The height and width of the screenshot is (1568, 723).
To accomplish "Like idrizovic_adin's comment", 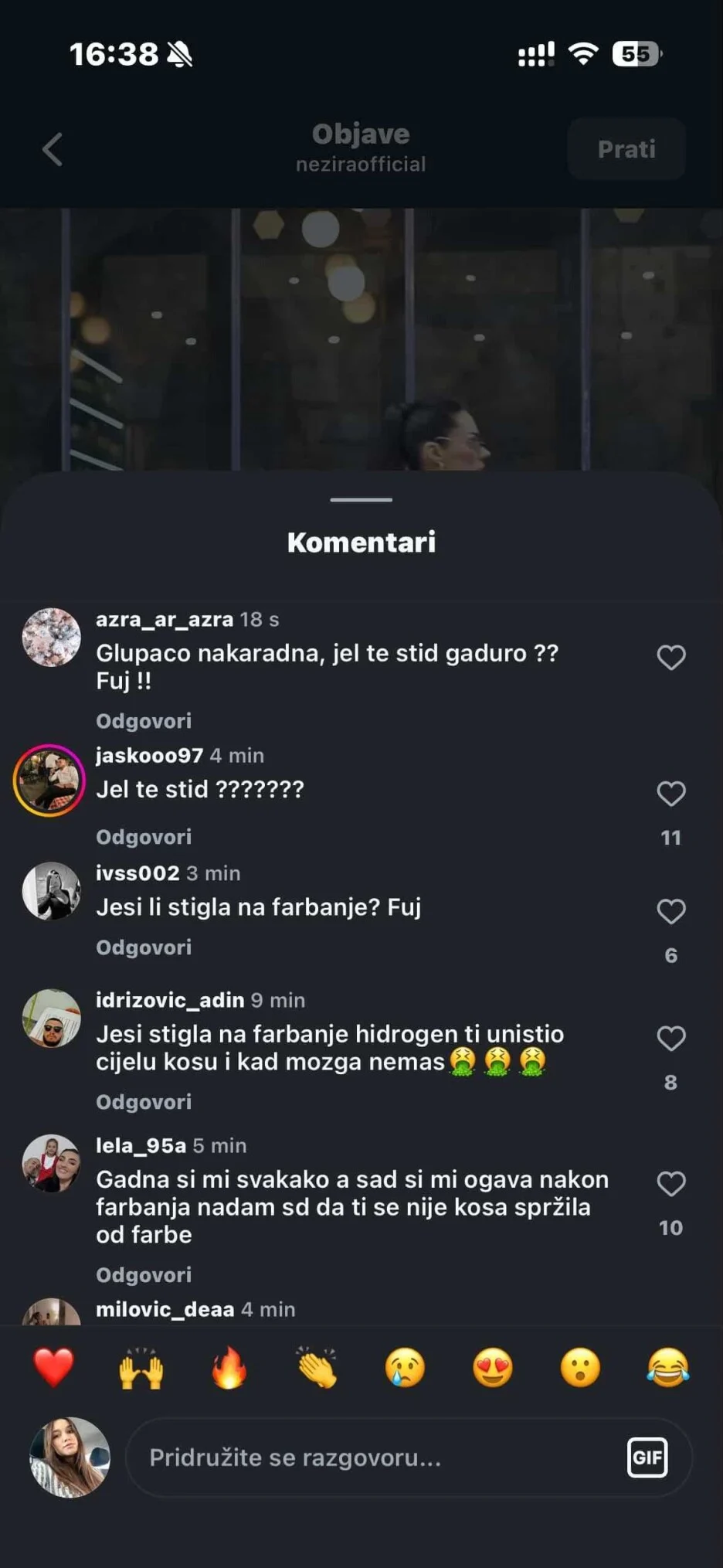I will [670, 1039].
